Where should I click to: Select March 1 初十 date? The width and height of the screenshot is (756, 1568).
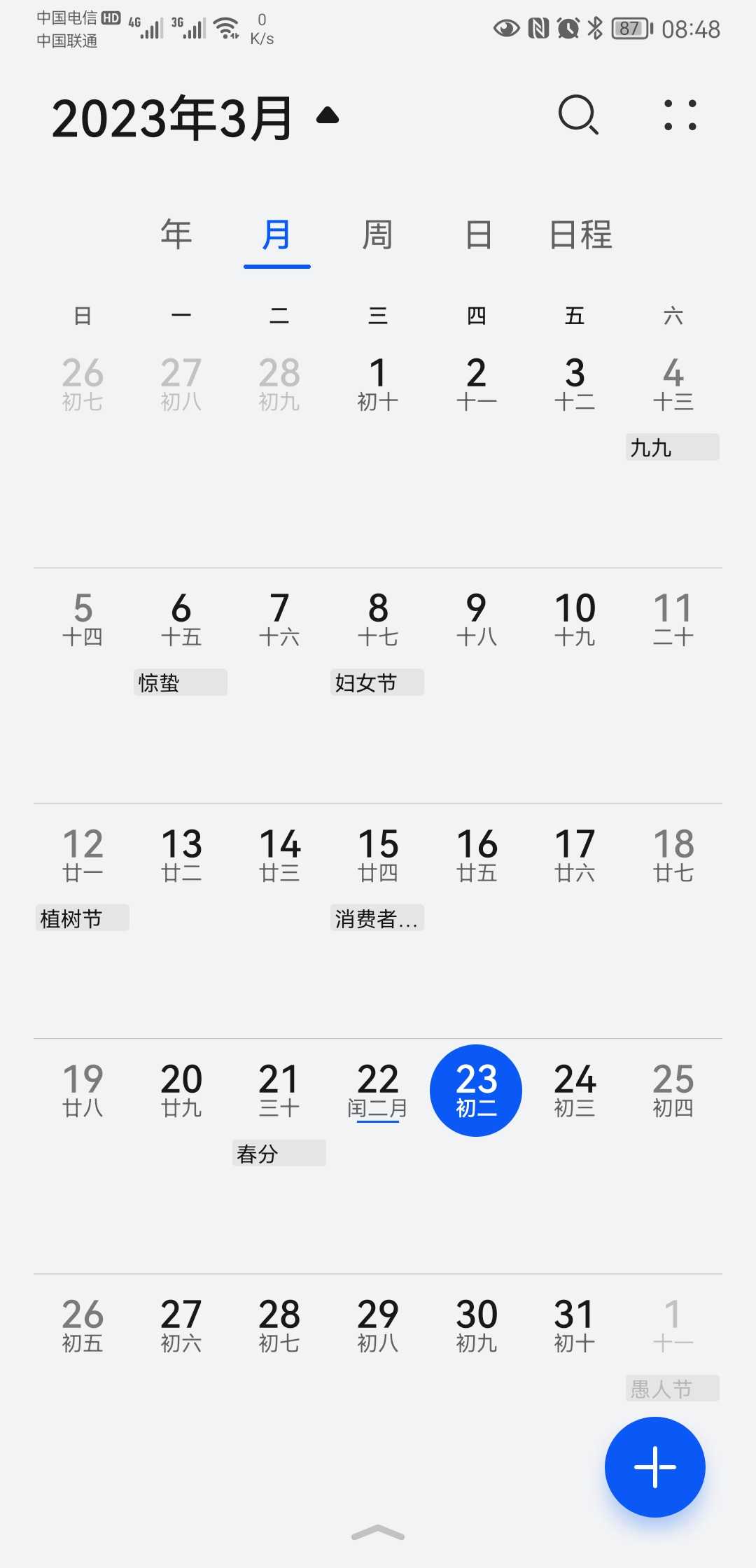pyautogui.click(x=378, y=385)
